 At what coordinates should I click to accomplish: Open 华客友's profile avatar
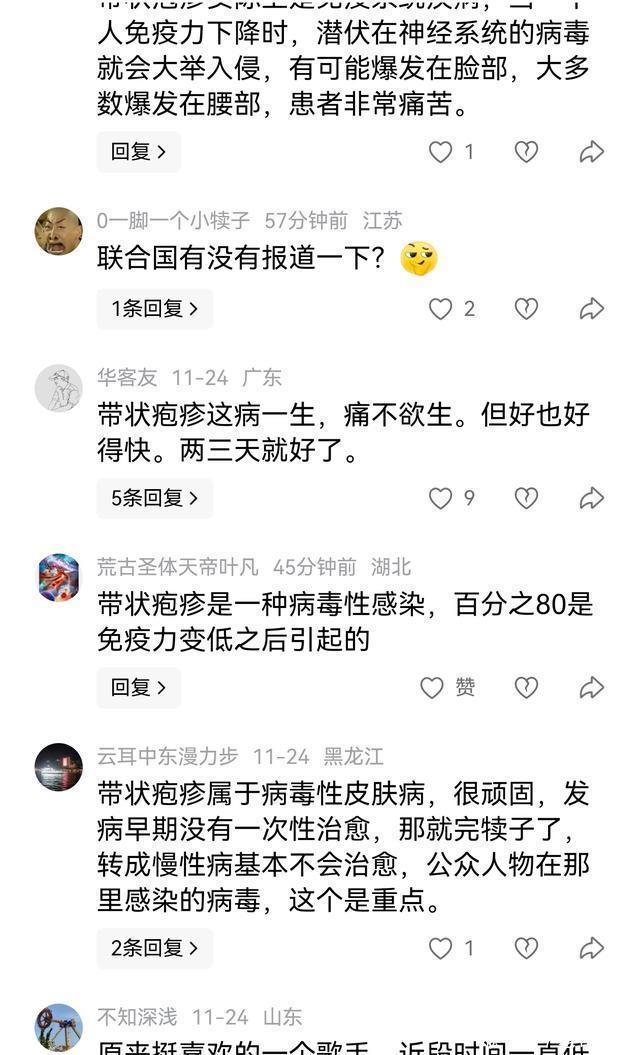point(59,388)
